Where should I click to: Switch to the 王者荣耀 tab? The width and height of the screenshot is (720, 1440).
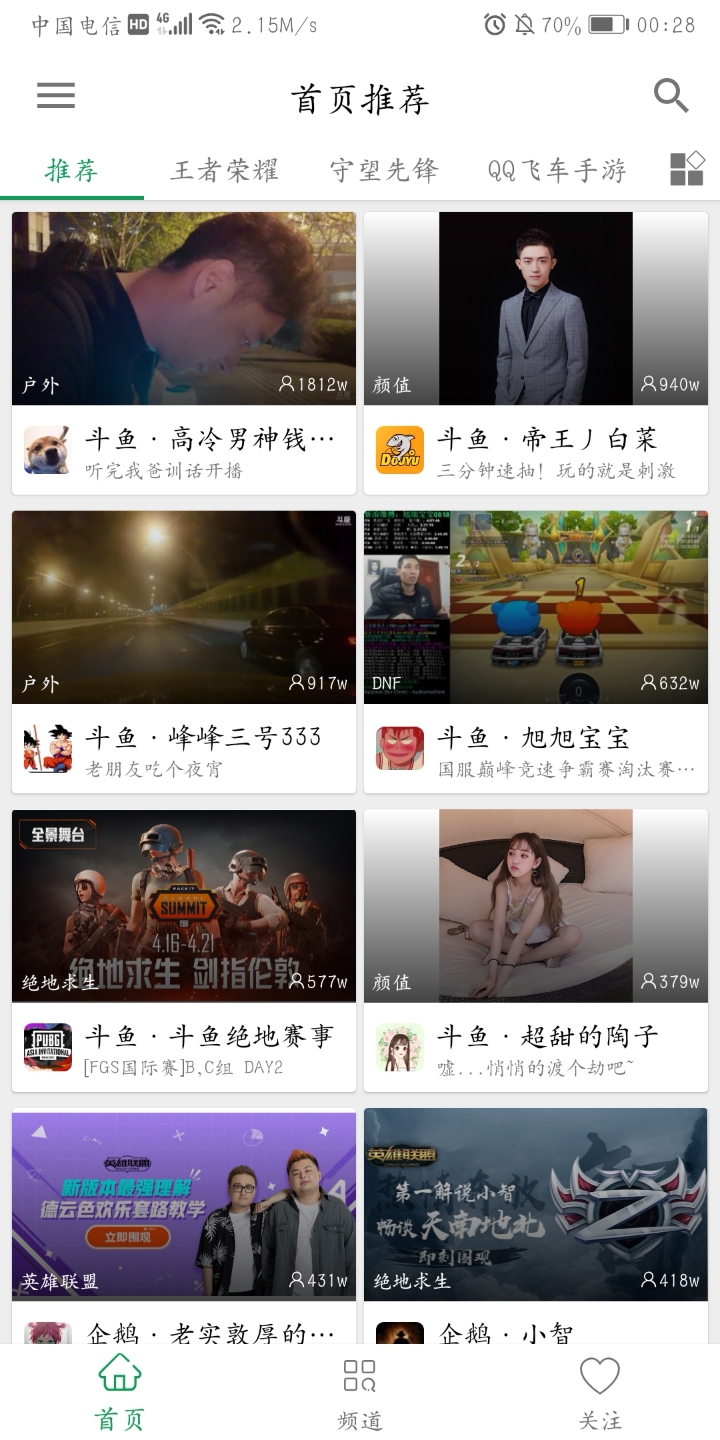(x=224, y=170)
